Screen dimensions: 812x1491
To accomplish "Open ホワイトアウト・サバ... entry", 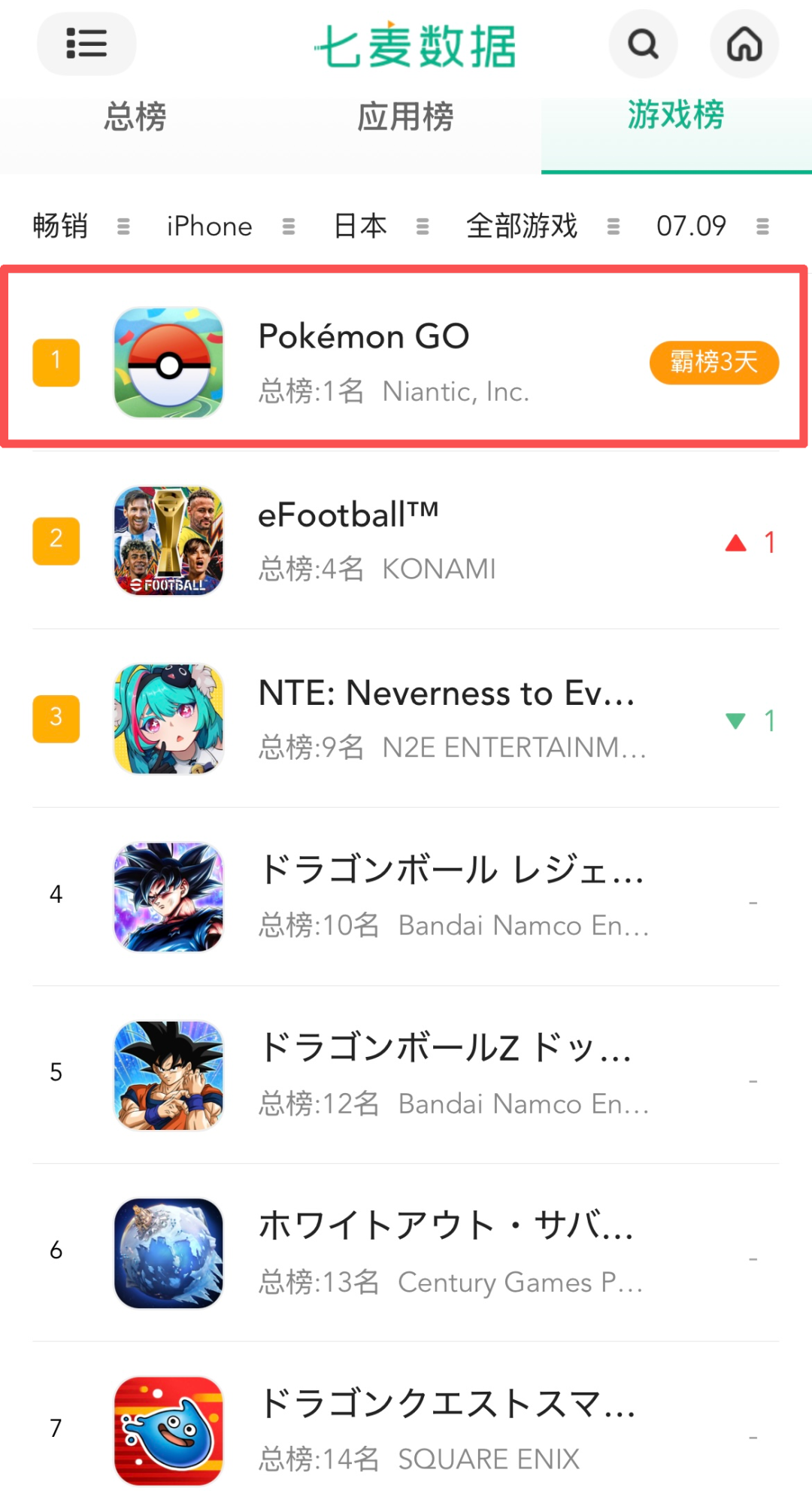I will [x=406, y=1253].
